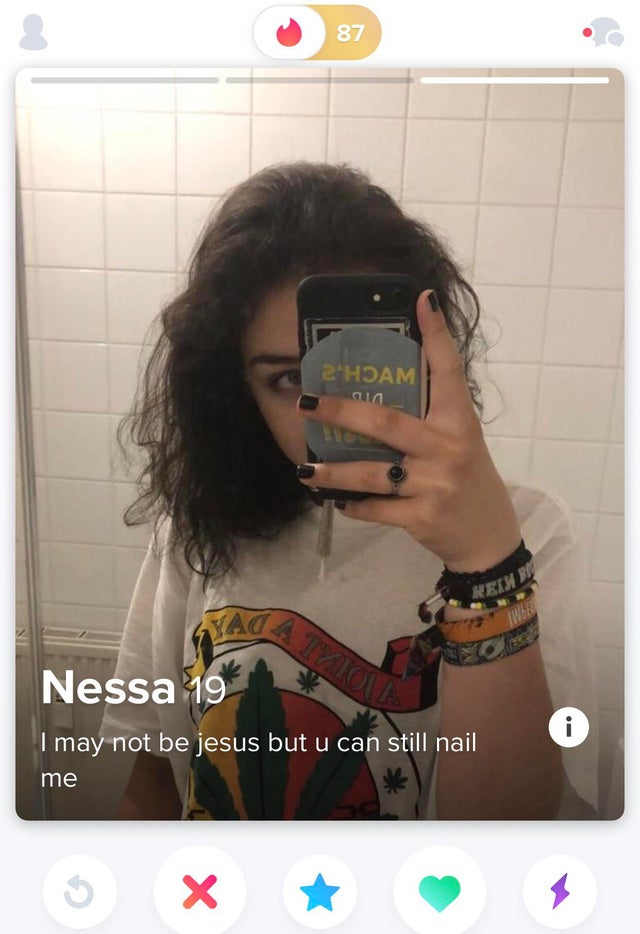Open your profile settings icon
640x934 pixels.
point(33,32)
